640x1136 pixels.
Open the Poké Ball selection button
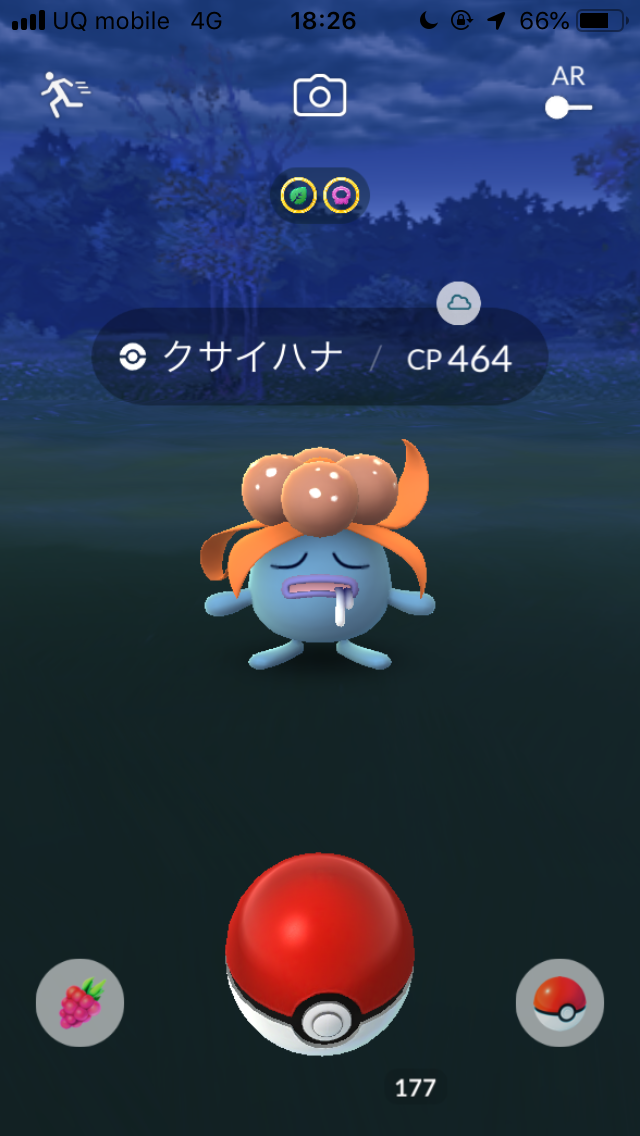[559, 1002]
